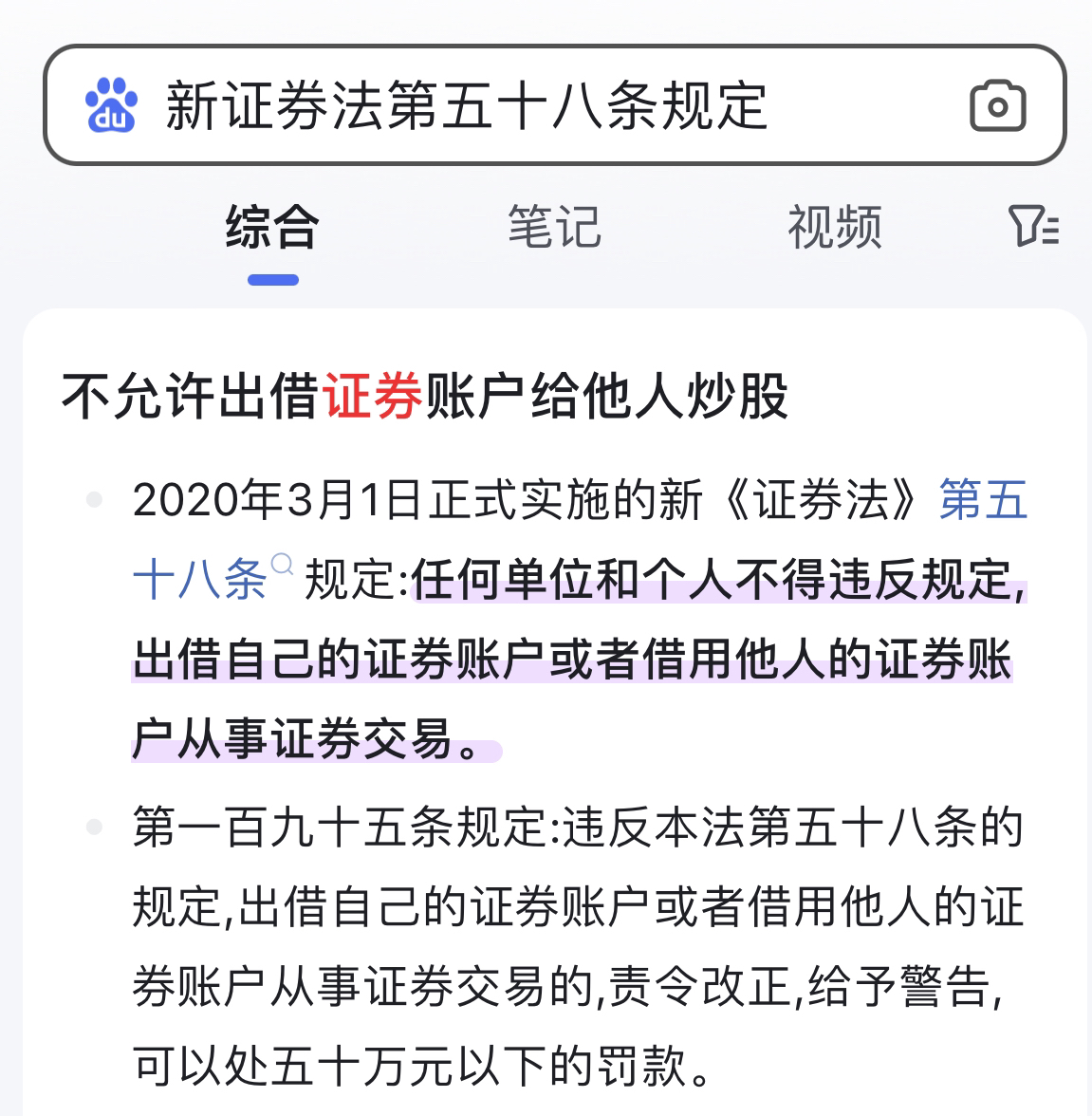This screenshot has height=1116, width=1092.
Task: Switch to the 综合 tab
Action: pyautogui.click(x=272, y=227)
